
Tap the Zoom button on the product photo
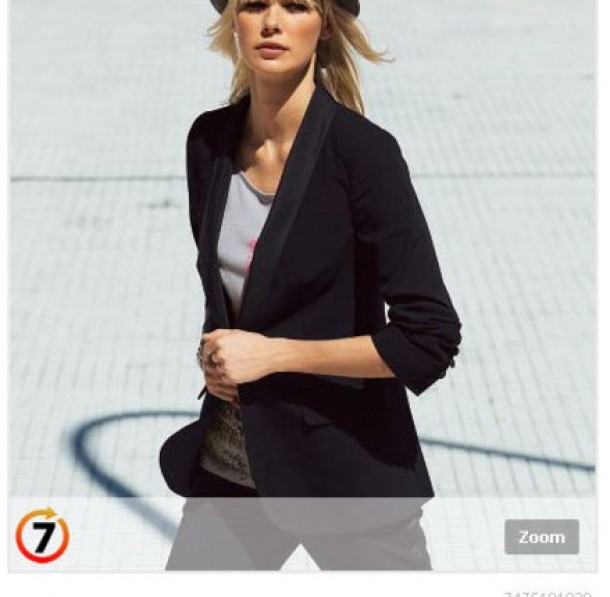click(541, 537)
